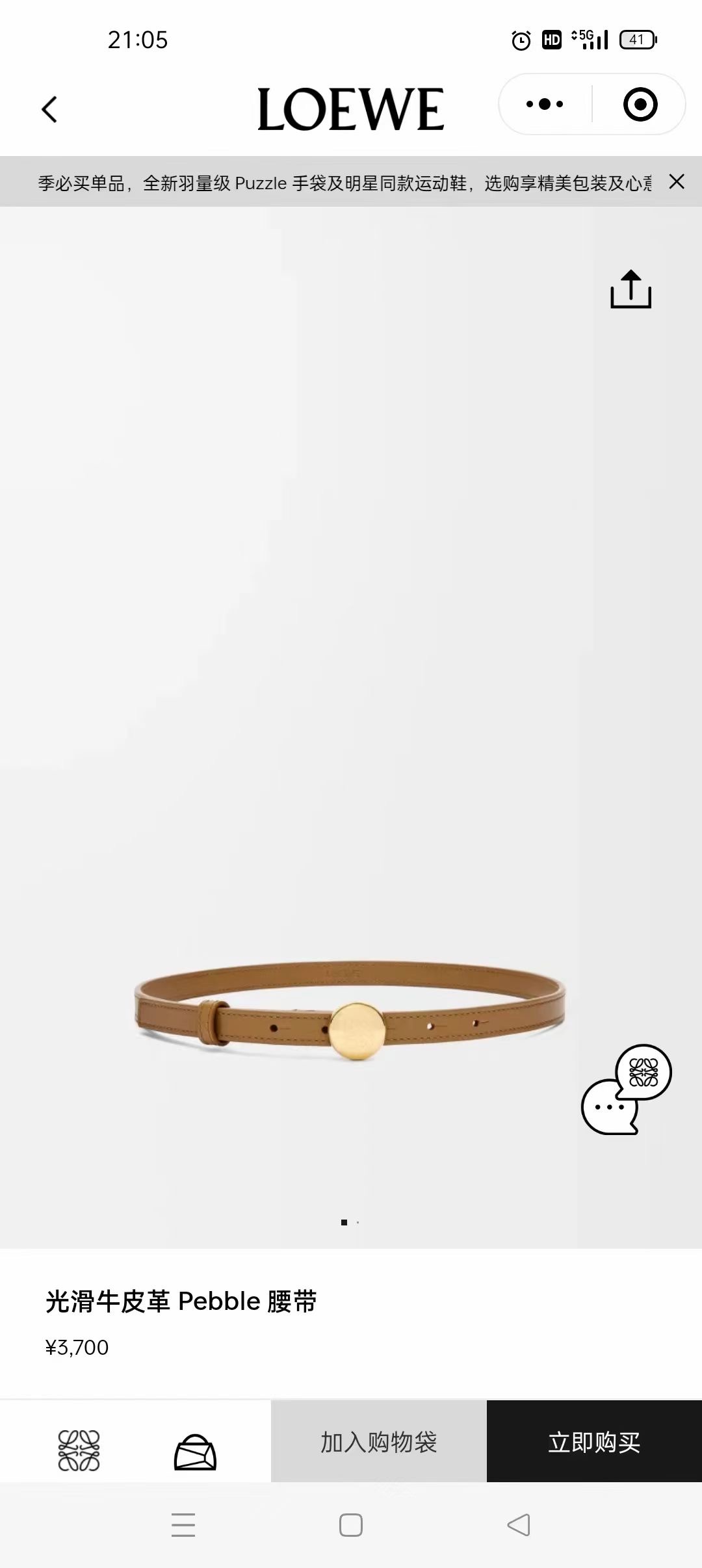The width and height of the screenshot is (702, 1568).
Task: Open recent apps from the navigation bar
Action: coord(183,1525)
